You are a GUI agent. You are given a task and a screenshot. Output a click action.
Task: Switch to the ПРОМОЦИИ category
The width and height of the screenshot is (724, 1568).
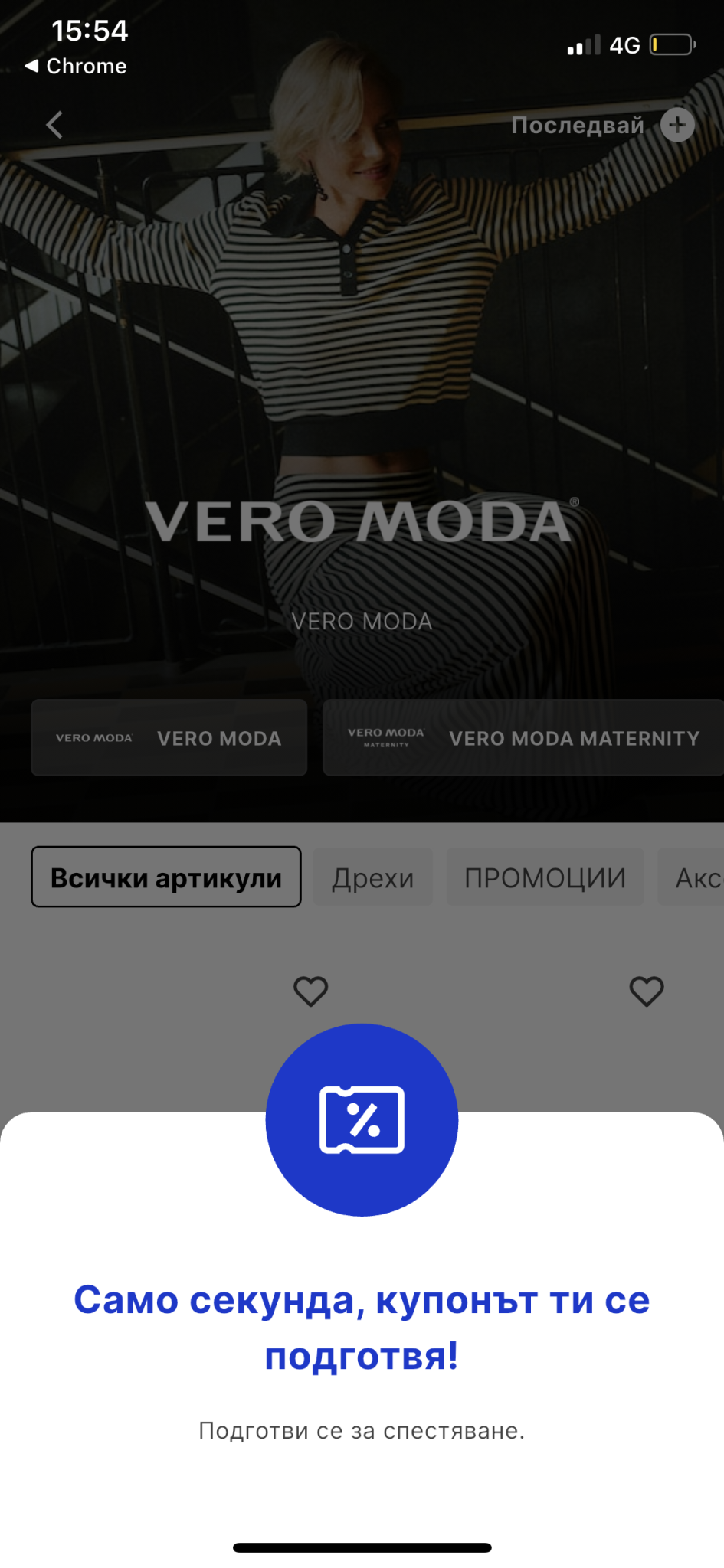[x=545, y=877]
